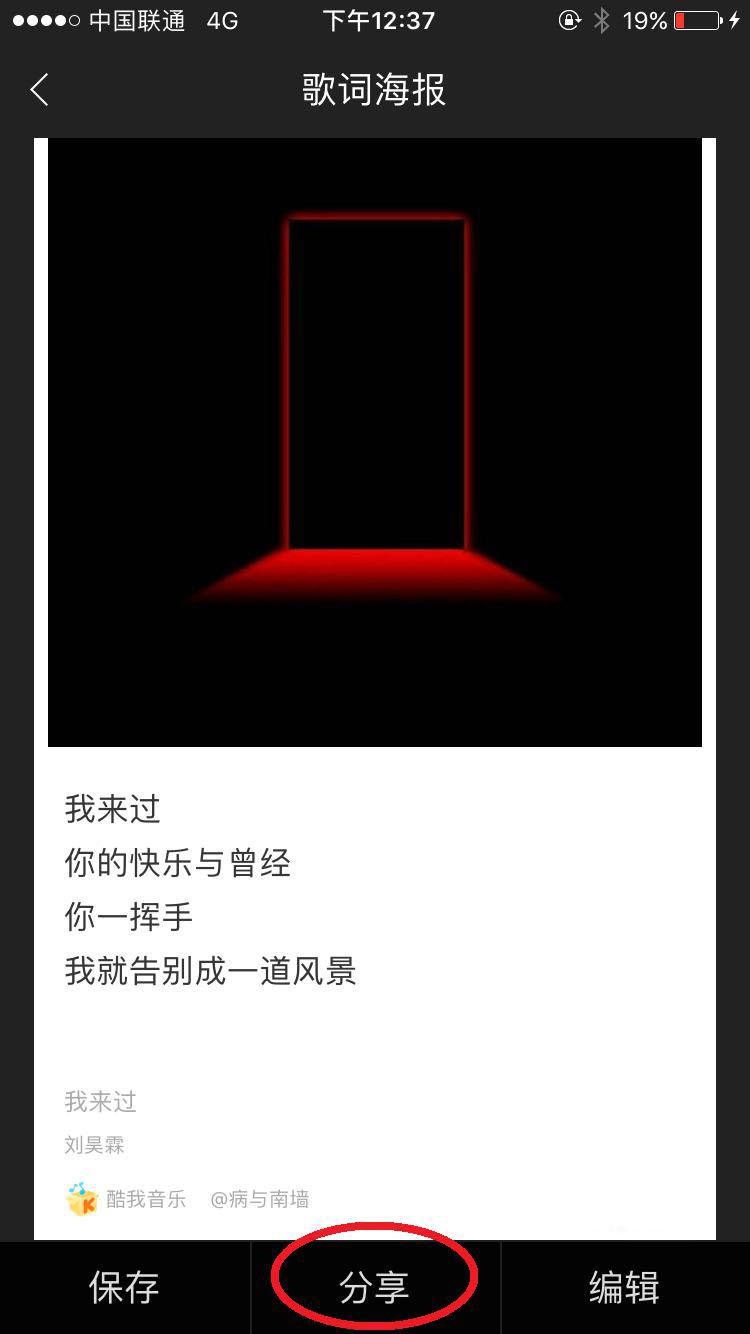Tap the 保存 save button
This screenshot has height=1334, width=750.
[124, 1287]
